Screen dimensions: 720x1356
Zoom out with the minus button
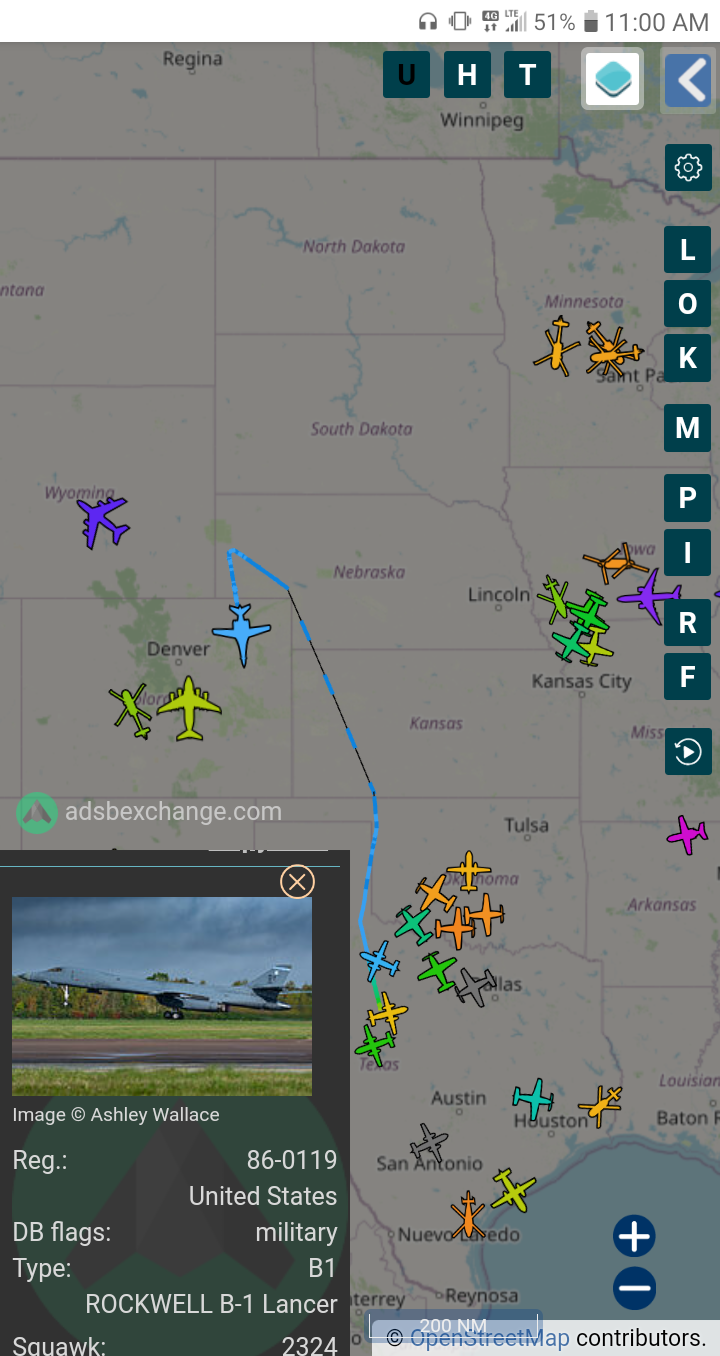click(635, 1288)
